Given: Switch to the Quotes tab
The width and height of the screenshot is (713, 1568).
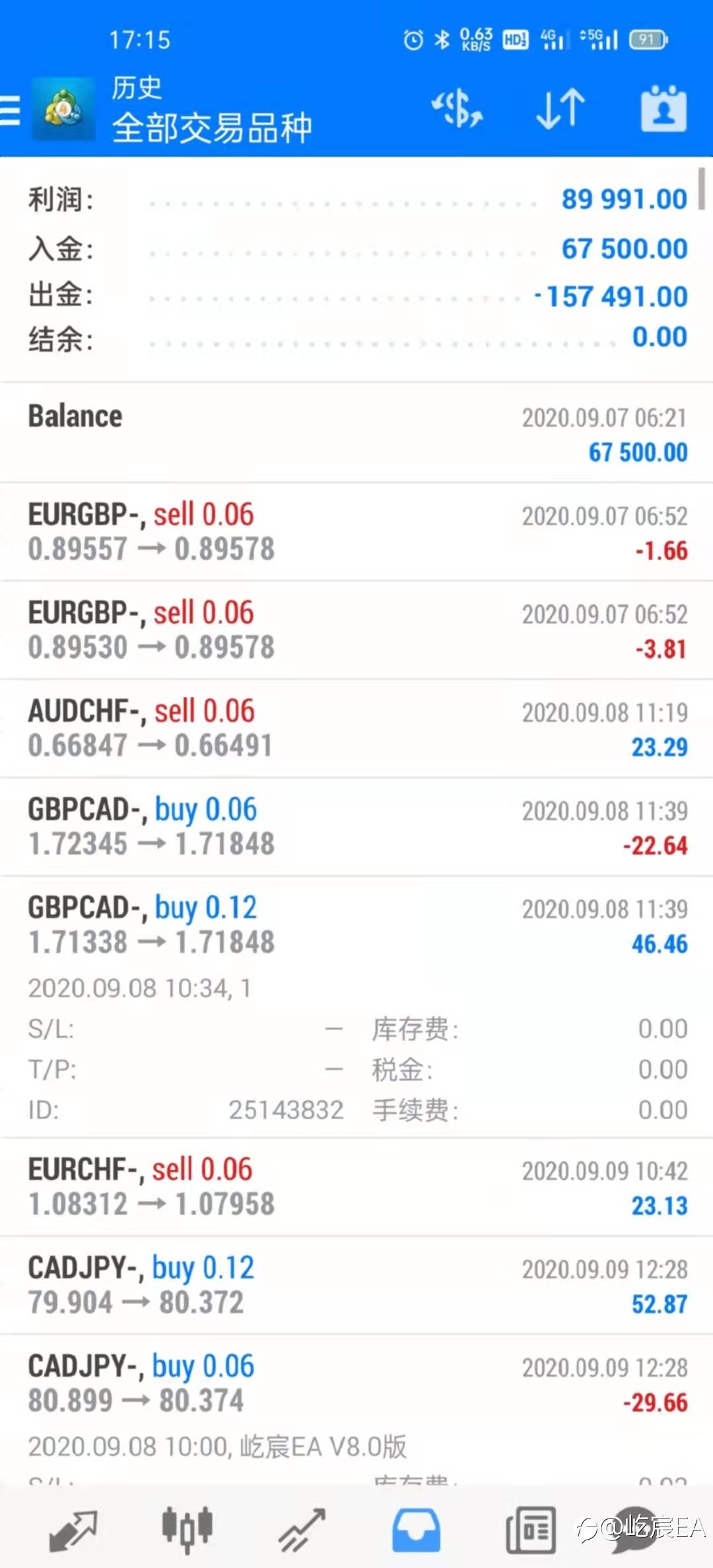Looking at the screenshot, I should pos(73,1531).
